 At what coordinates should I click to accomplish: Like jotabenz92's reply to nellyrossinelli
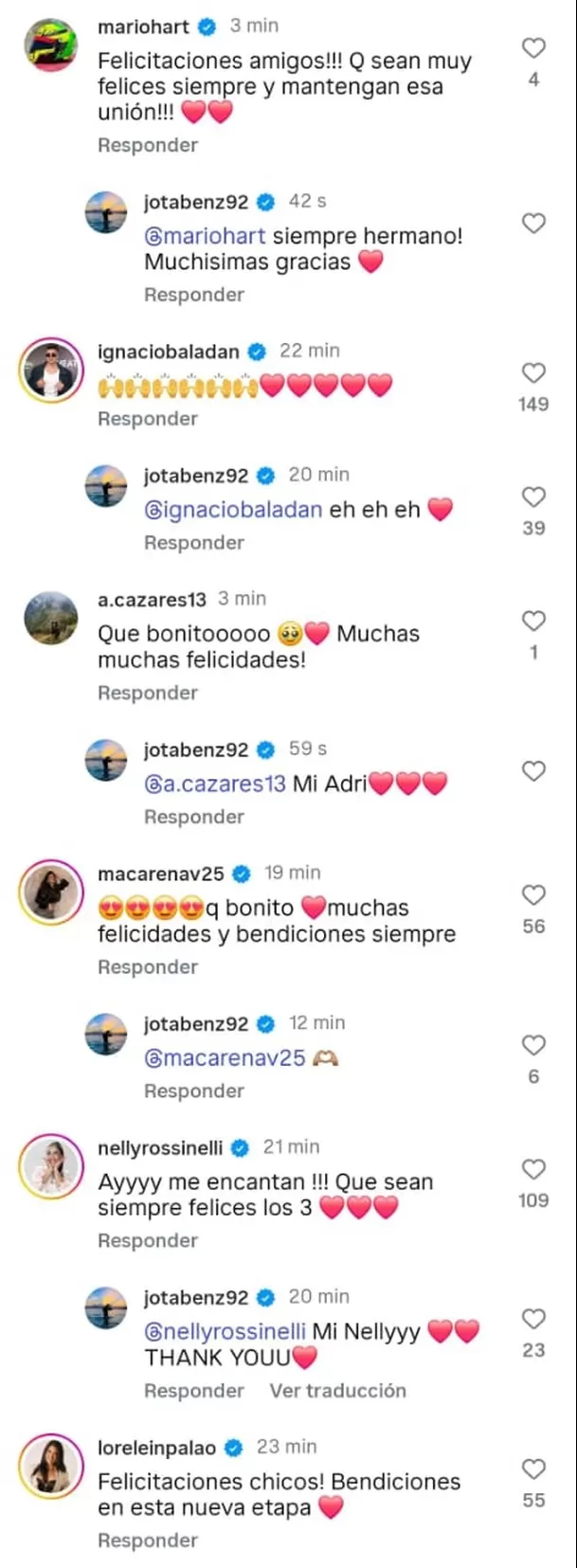pos(533,1318)
